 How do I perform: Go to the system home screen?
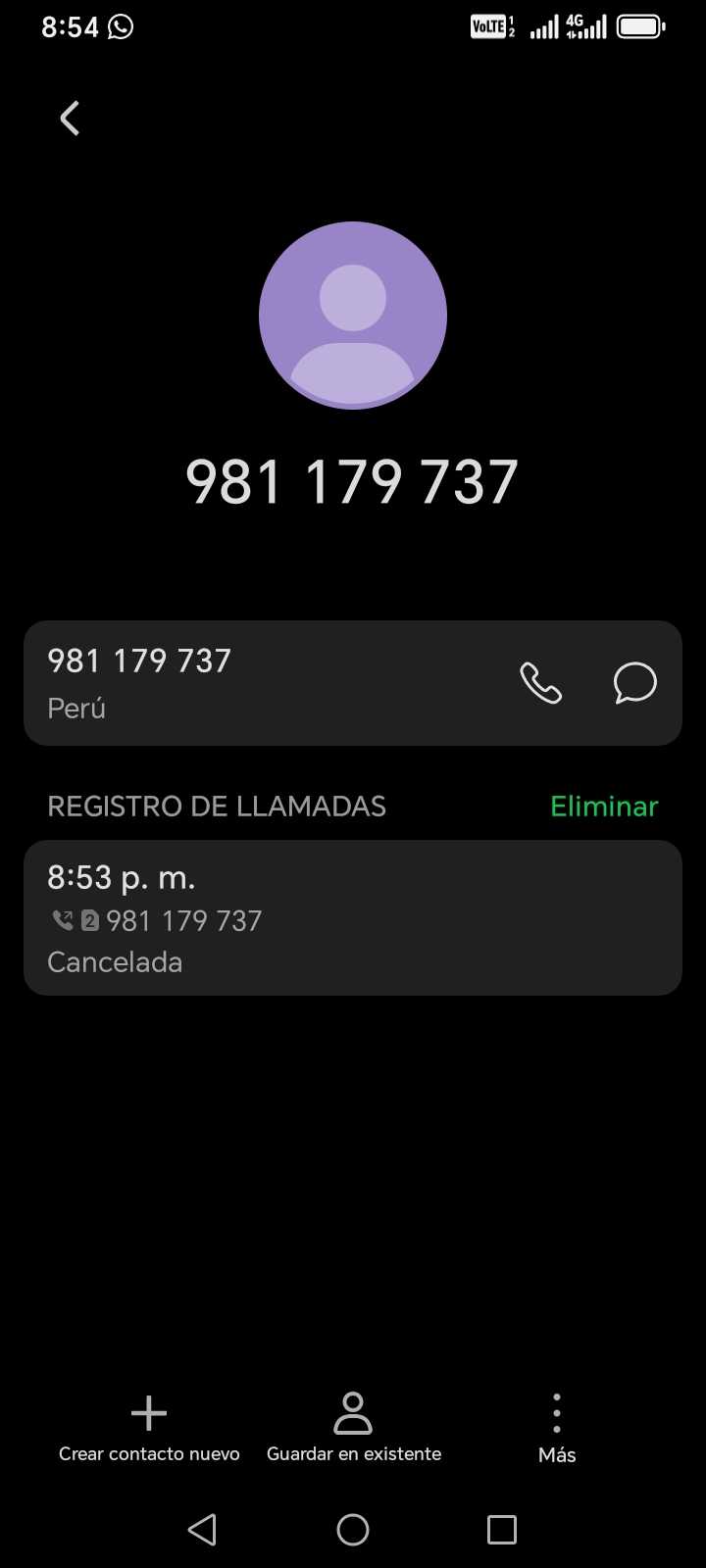[353, 1529]
